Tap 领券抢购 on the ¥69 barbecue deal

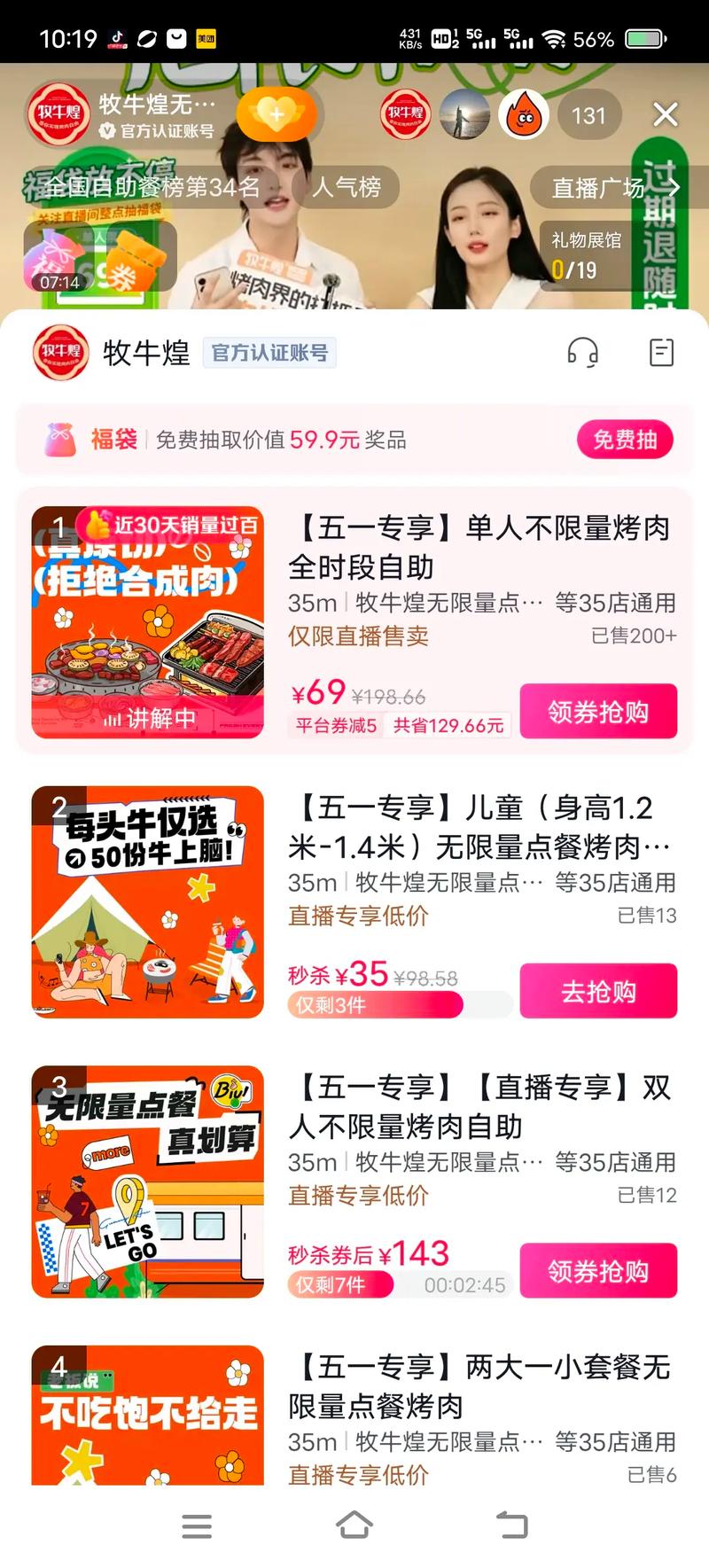[x=598, y=711]
